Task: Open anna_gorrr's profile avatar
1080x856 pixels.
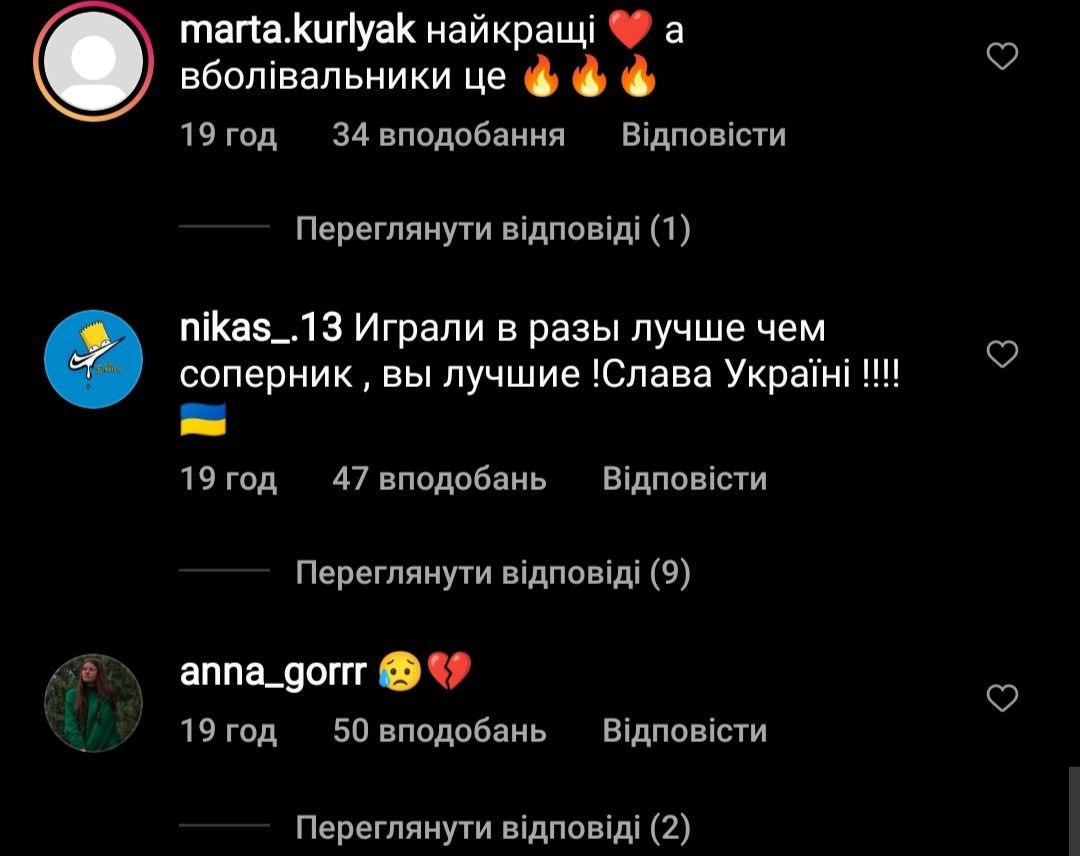Action: 93,703
